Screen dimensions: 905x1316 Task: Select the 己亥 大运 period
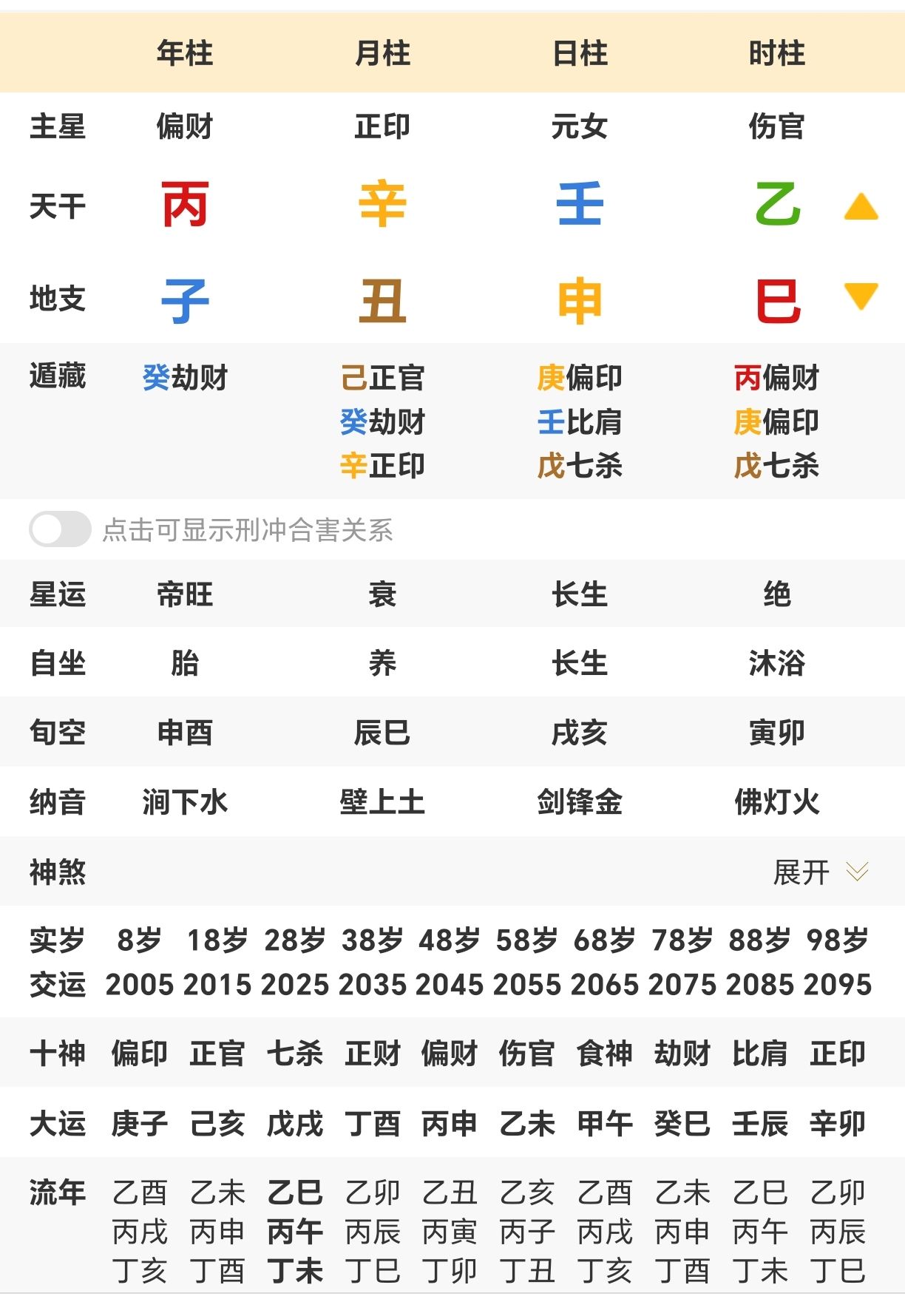[217, 1124]
